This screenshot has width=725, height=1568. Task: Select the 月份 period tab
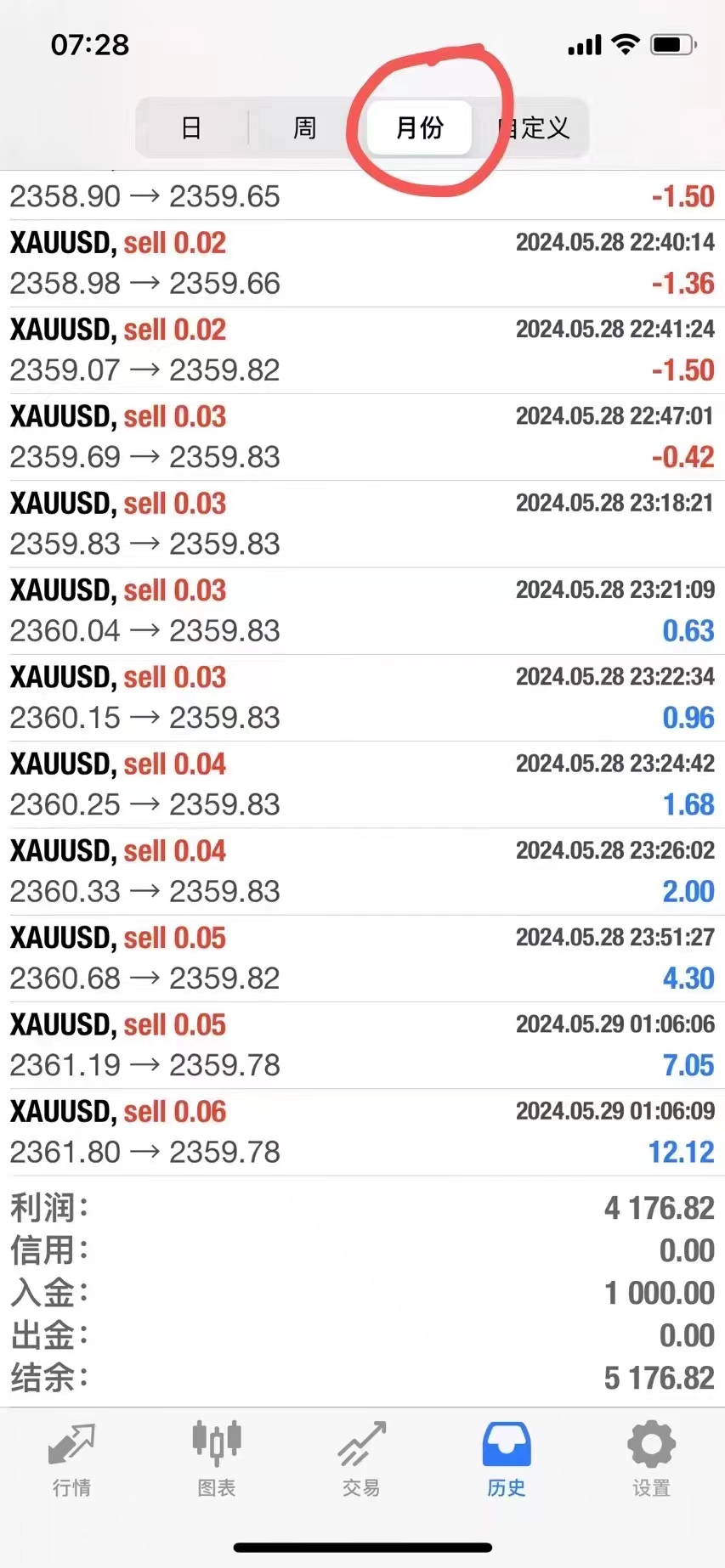[419, 128]
